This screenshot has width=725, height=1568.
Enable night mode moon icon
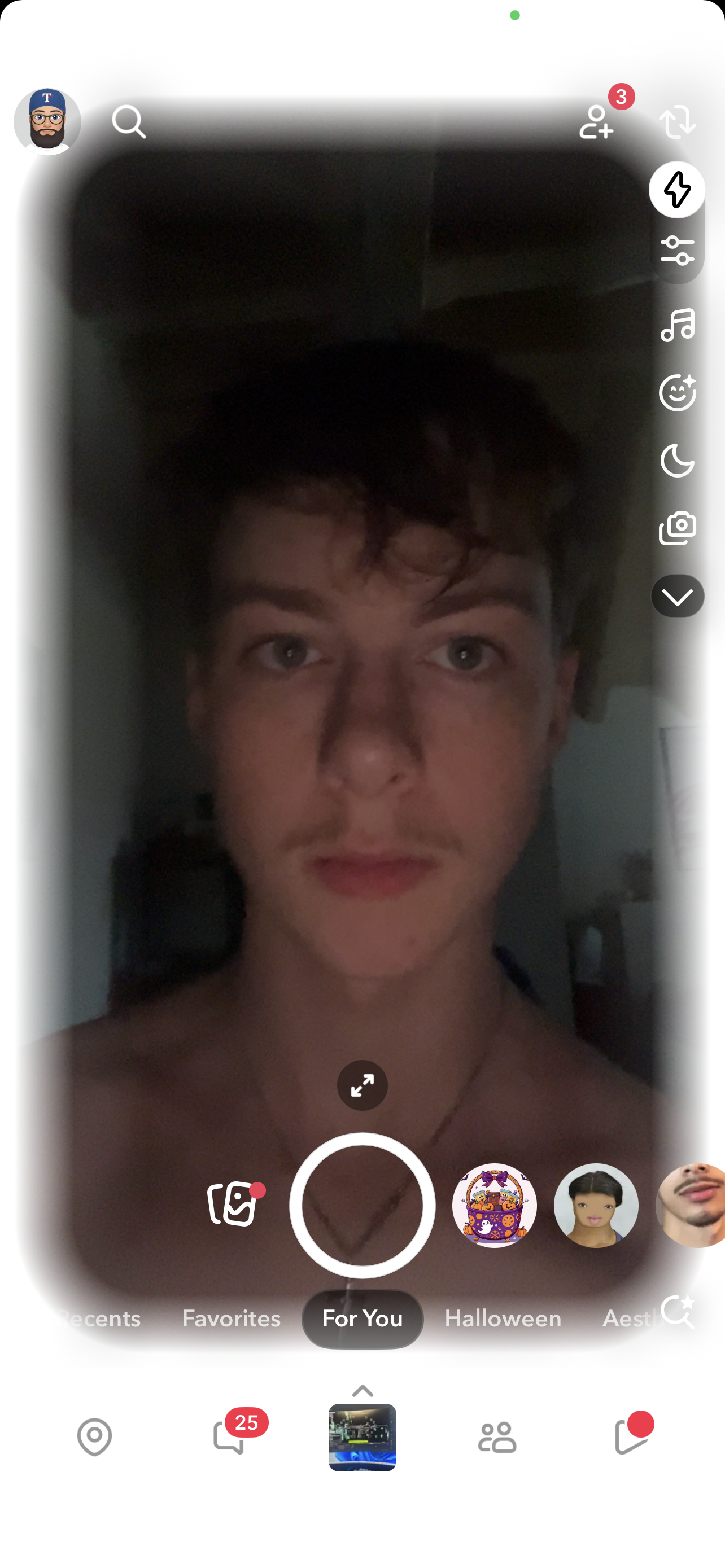click(677, 461)
